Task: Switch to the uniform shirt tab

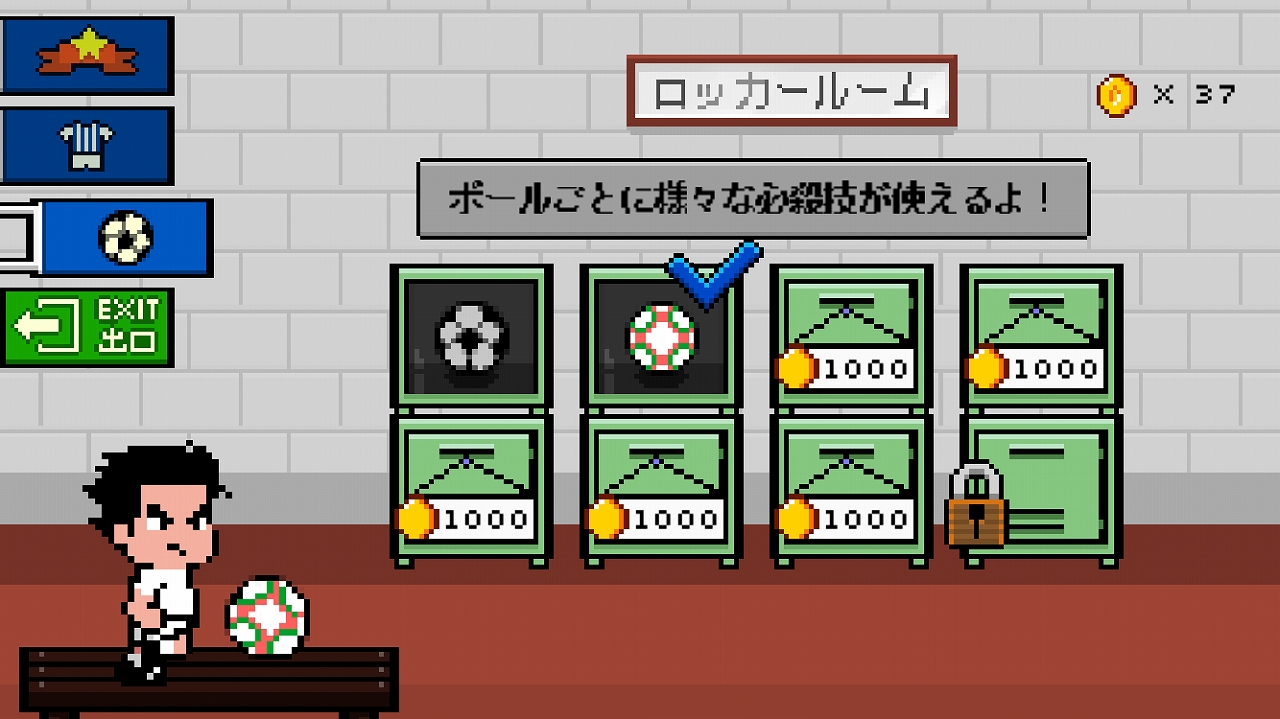Action: [x=86, y=146]
